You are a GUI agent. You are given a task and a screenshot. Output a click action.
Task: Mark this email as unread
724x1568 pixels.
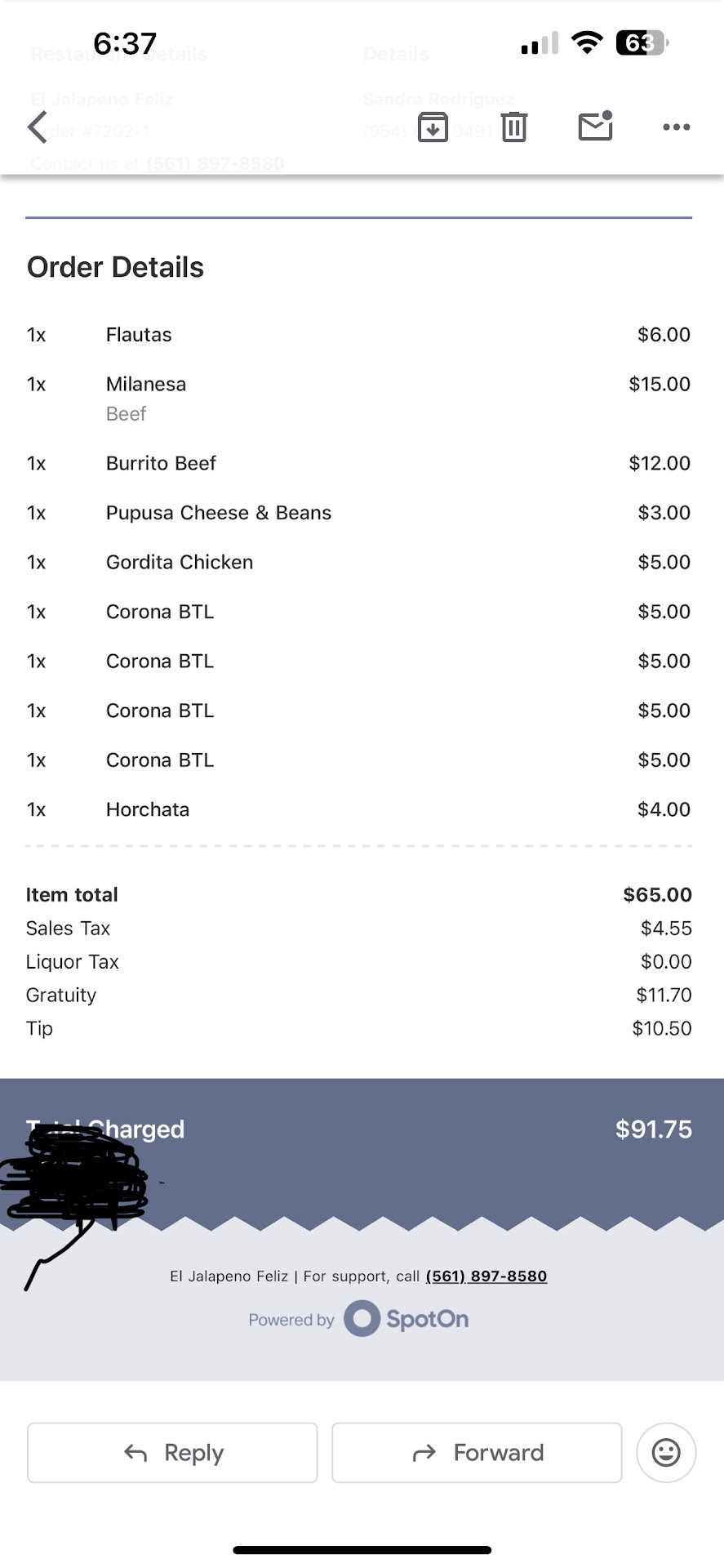595,127
